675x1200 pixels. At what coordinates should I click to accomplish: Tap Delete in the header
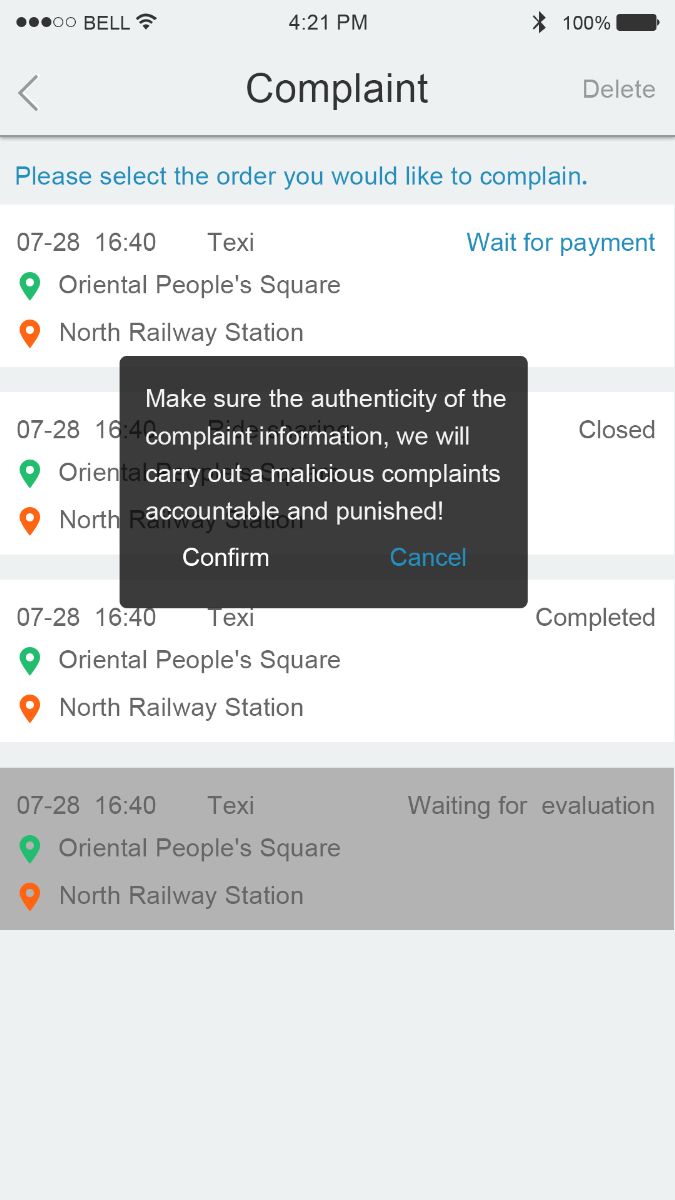[618, 89]
